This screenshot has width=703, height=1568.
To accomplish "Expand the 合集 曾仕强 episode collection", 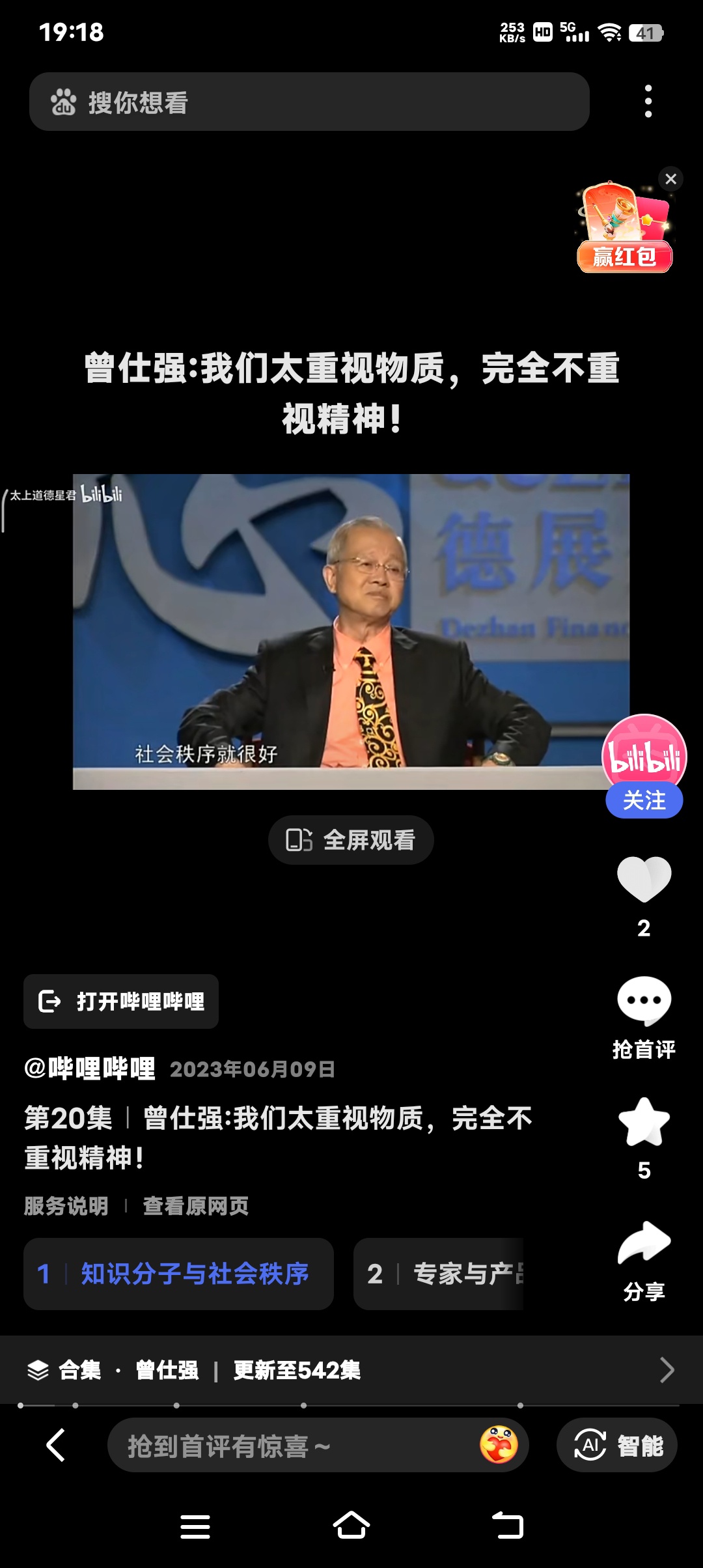I will tap(351, 1370).
